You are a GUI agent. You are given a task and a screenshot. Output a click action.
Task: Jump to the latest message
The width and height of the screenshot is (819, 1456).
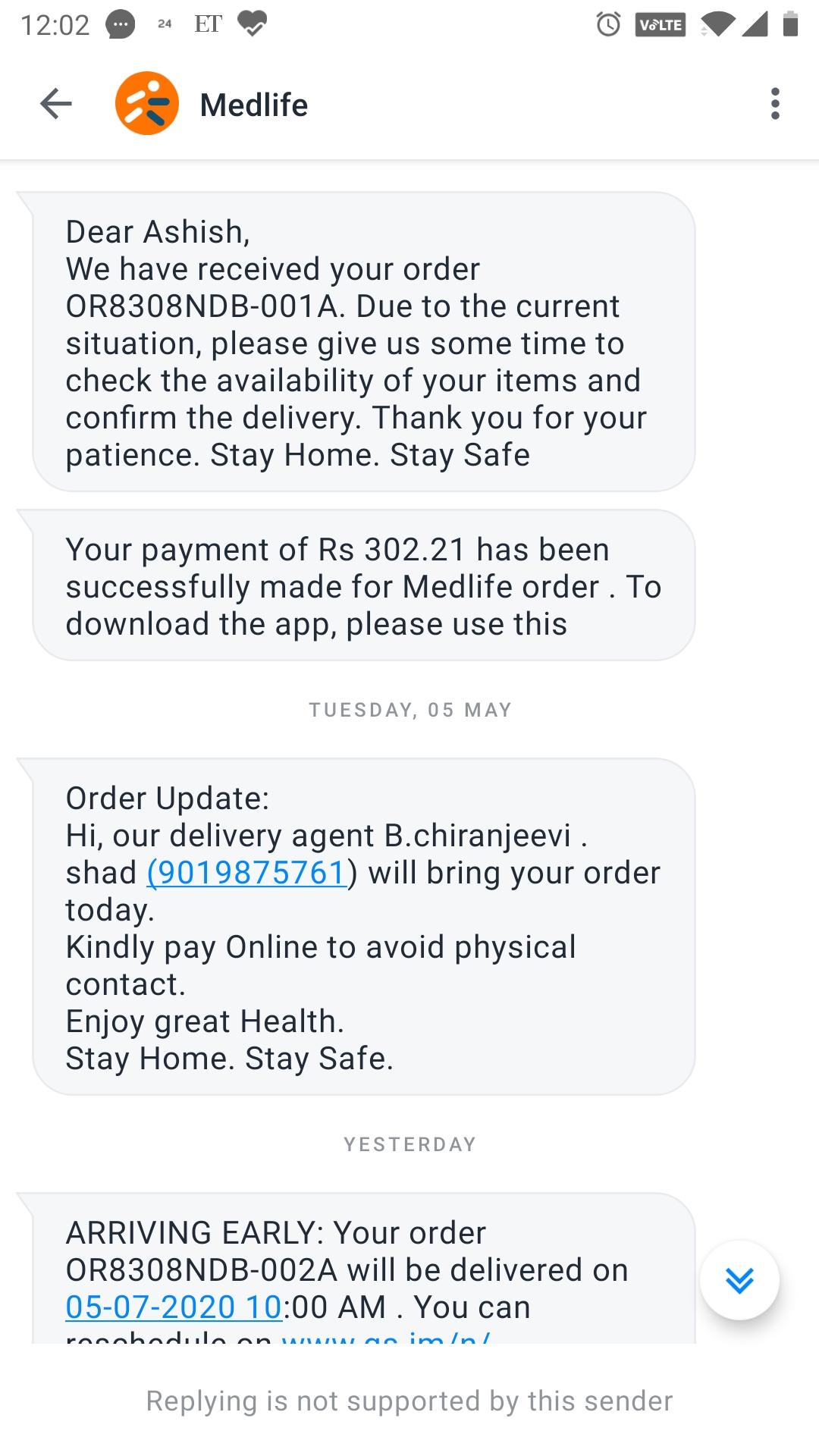point(739,1281)
